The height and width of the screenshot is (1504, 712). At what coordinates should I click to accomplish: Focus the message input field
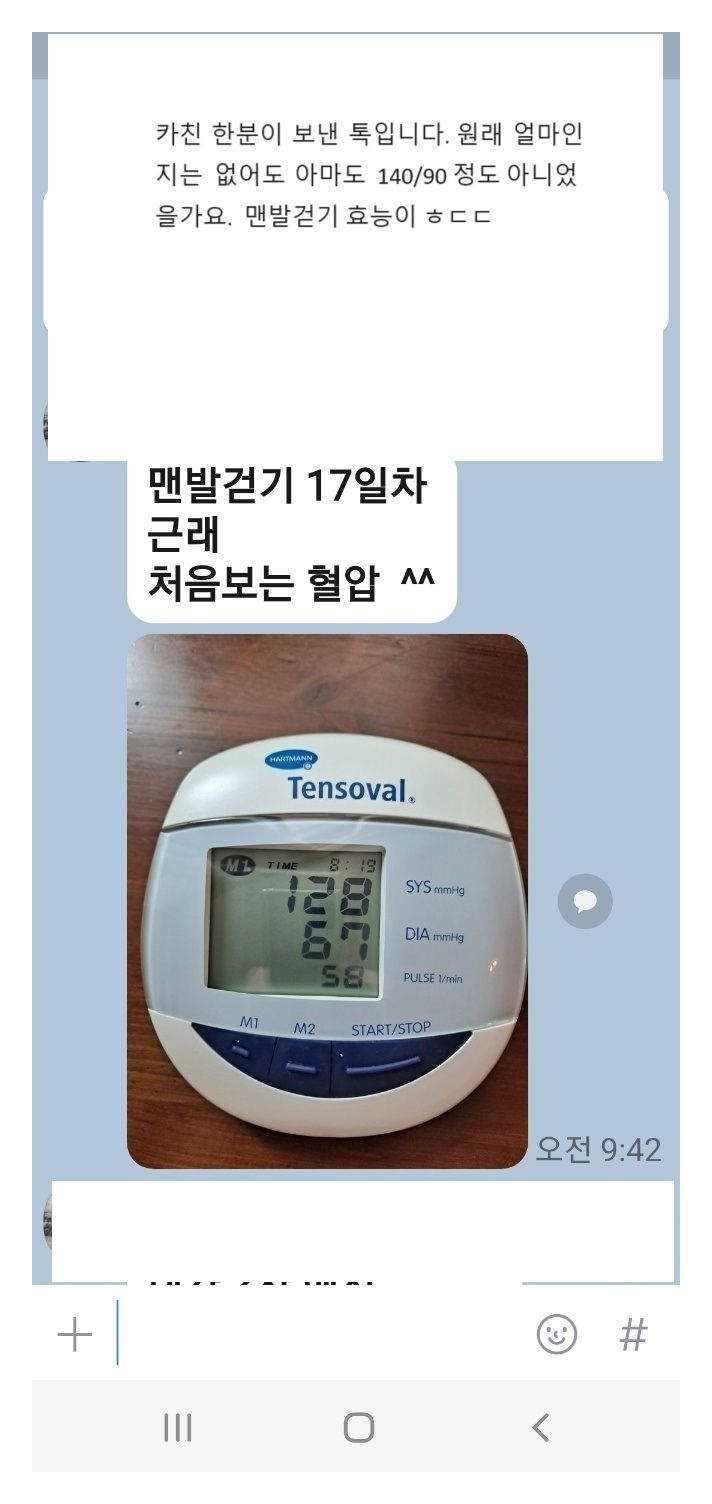318,1334
